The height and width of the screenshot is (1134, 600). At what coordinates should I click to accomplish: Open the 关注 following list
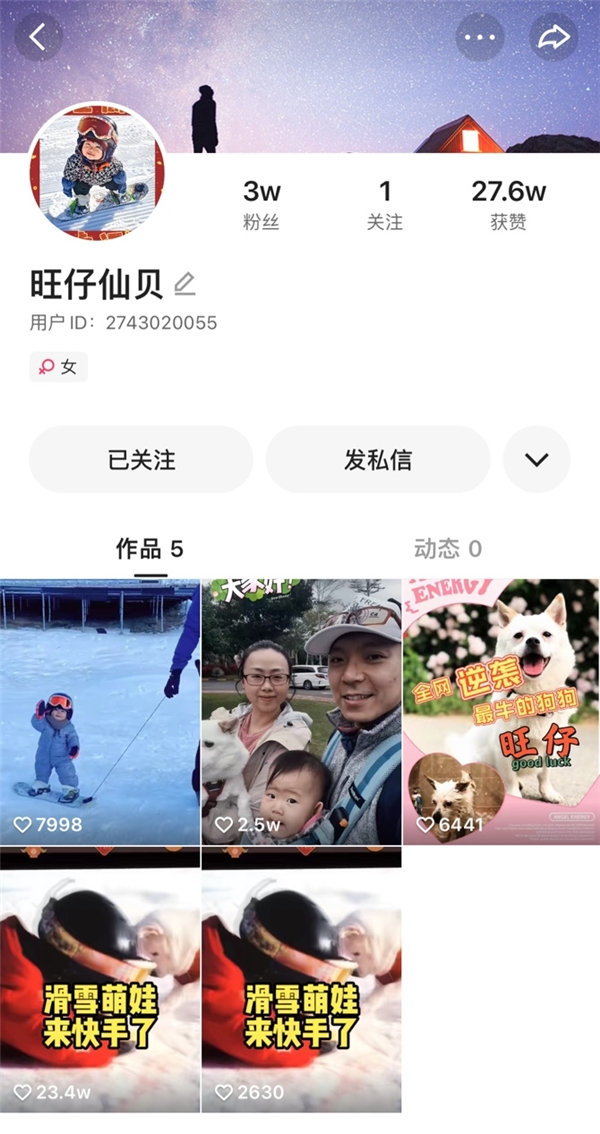tap(385, 204)
